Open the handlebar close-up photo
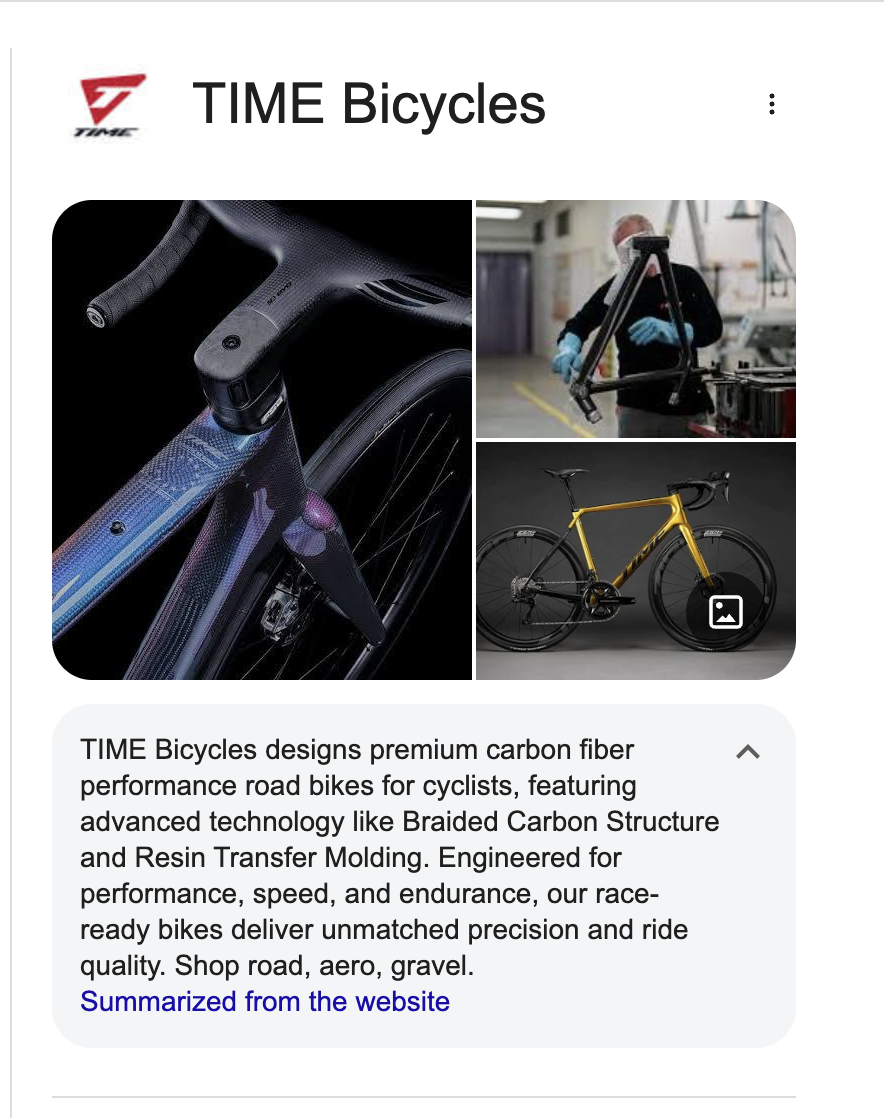The height and width of the screenshot is (1118, 884). 262,440
